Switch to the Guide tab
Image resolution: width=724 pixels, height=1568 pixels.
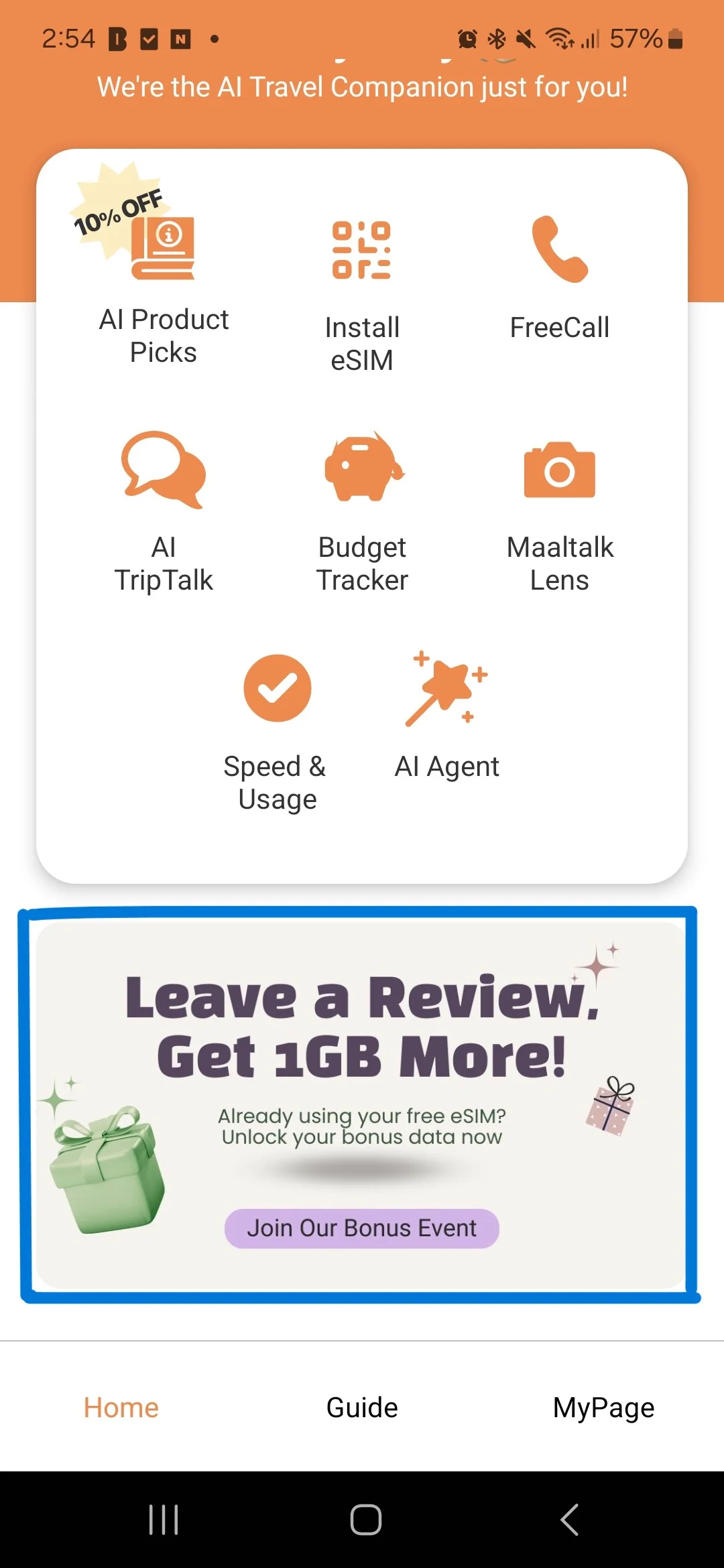pos(362,1407)
